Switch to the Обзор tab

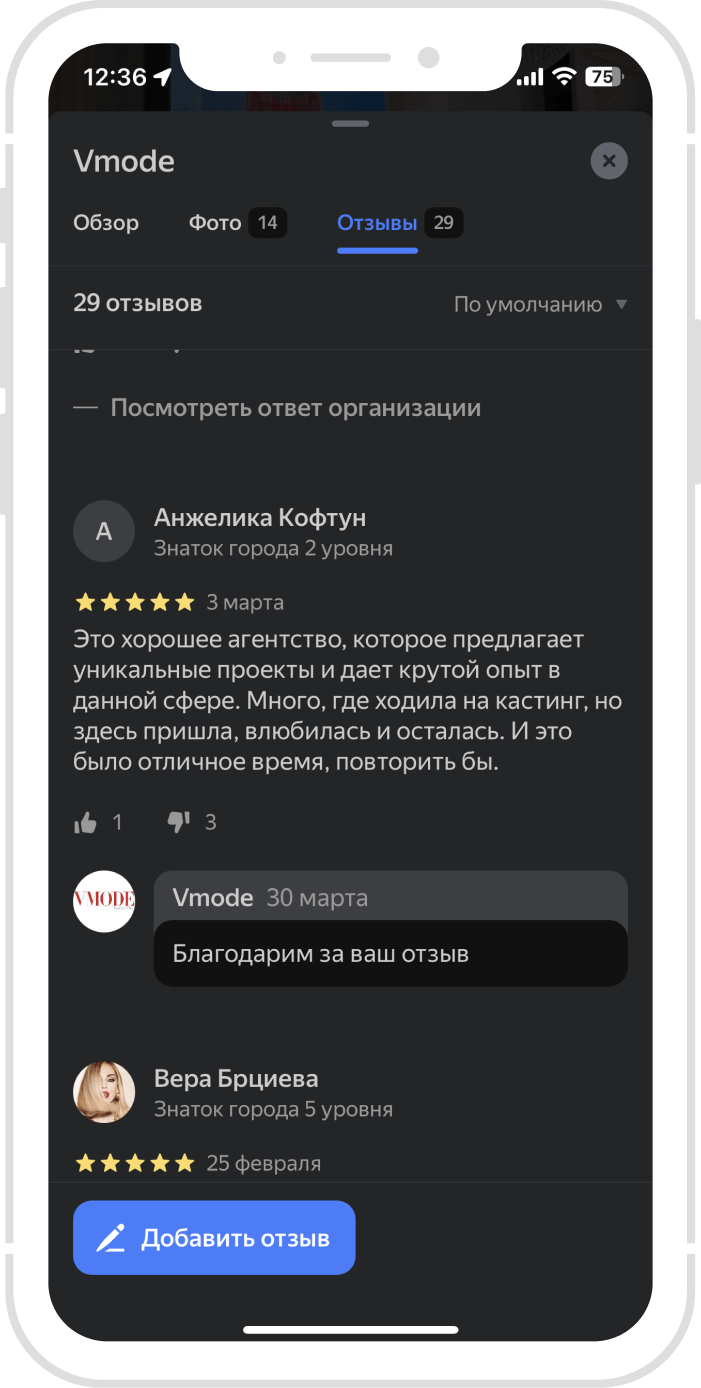tap(106, 223)
